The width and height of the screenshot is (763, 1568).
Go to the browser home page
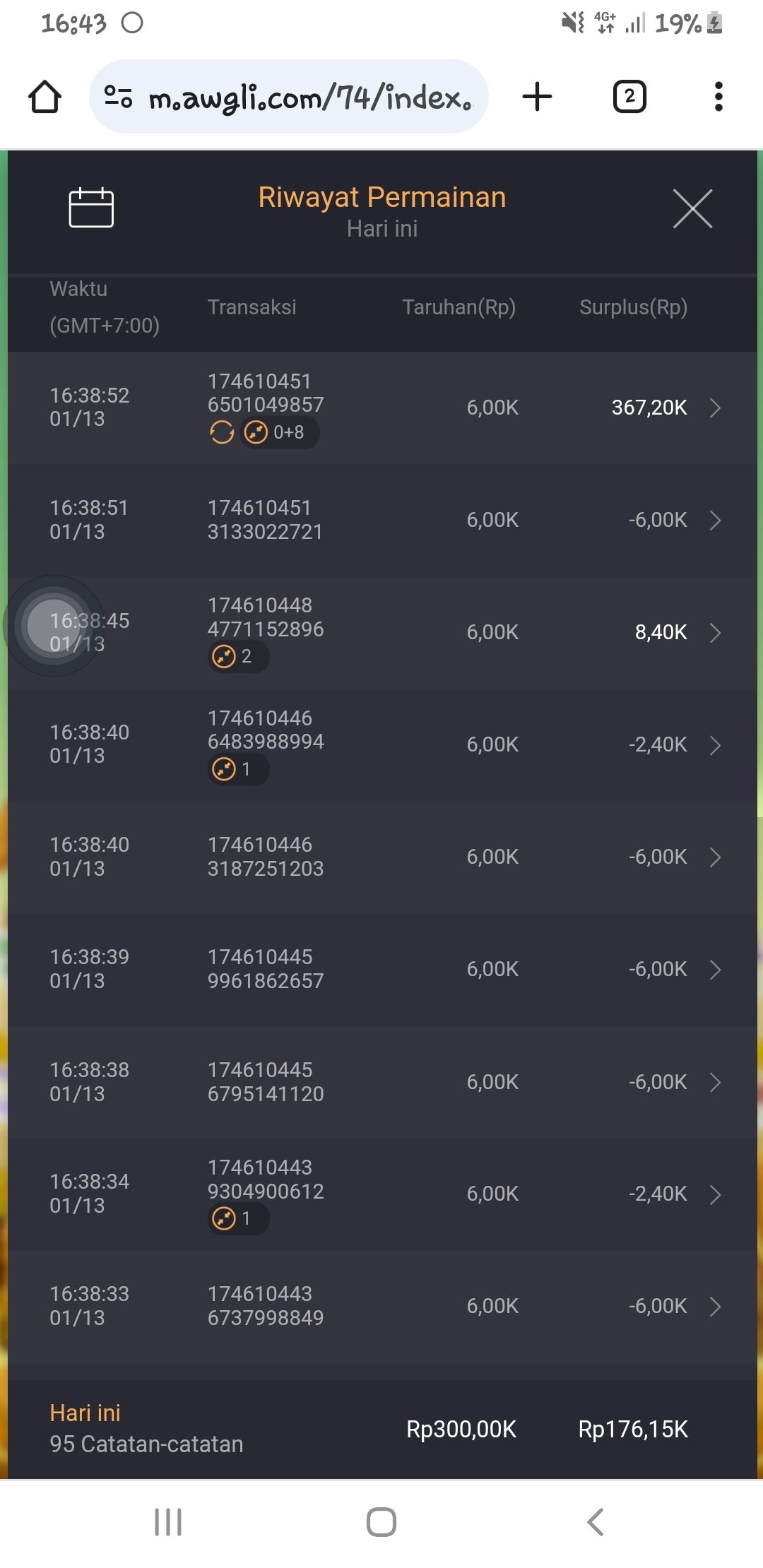pos(45,97)
